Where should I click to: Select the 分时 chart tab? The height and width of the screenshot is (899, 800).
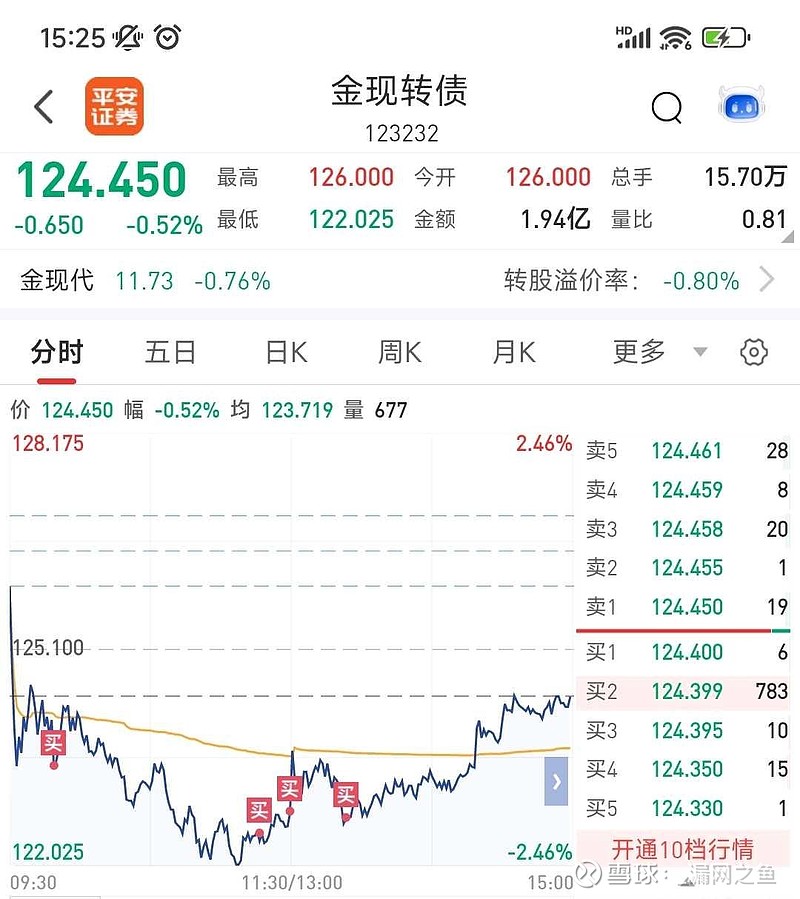pos(57,352)
